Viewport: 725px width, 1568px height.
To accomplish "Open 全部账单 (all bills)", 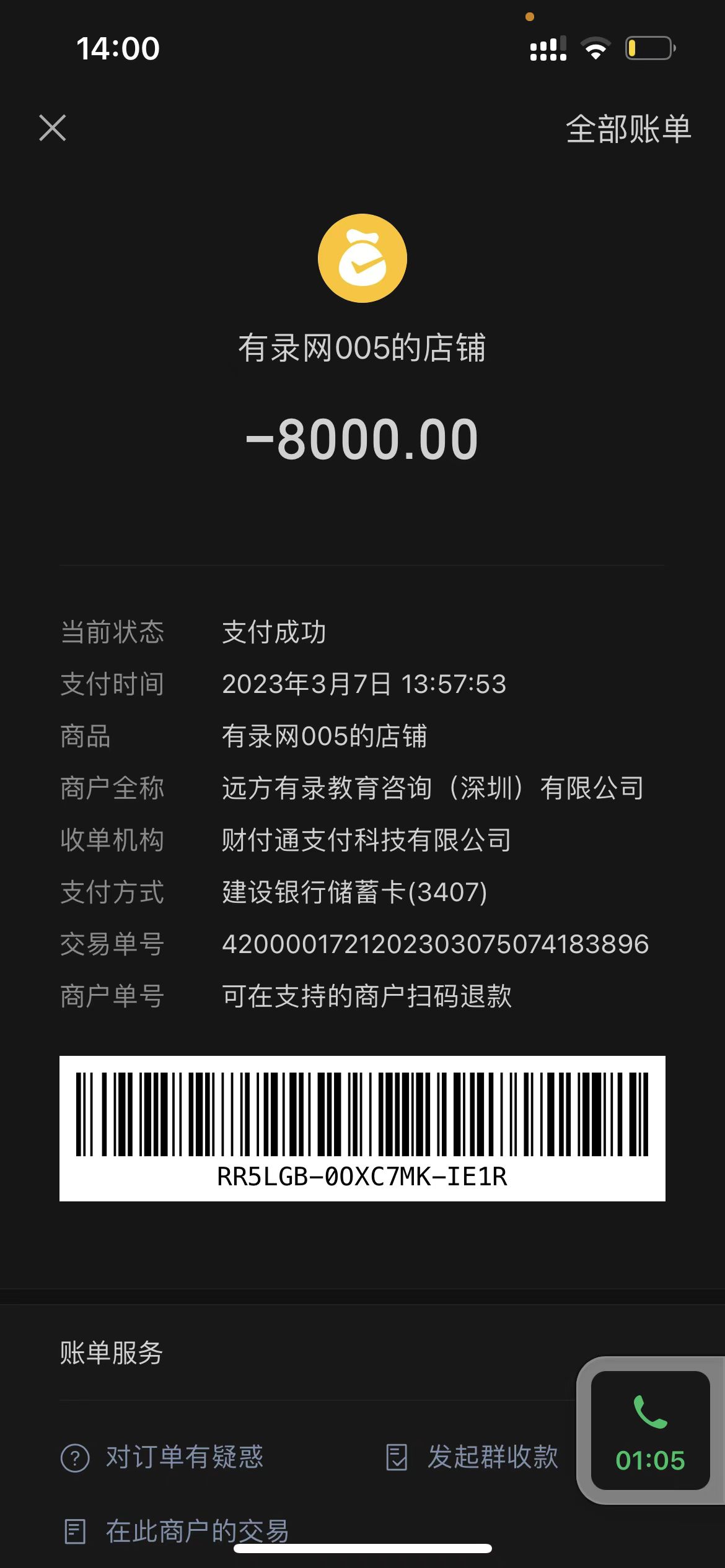I will click(x=628, y=129).
